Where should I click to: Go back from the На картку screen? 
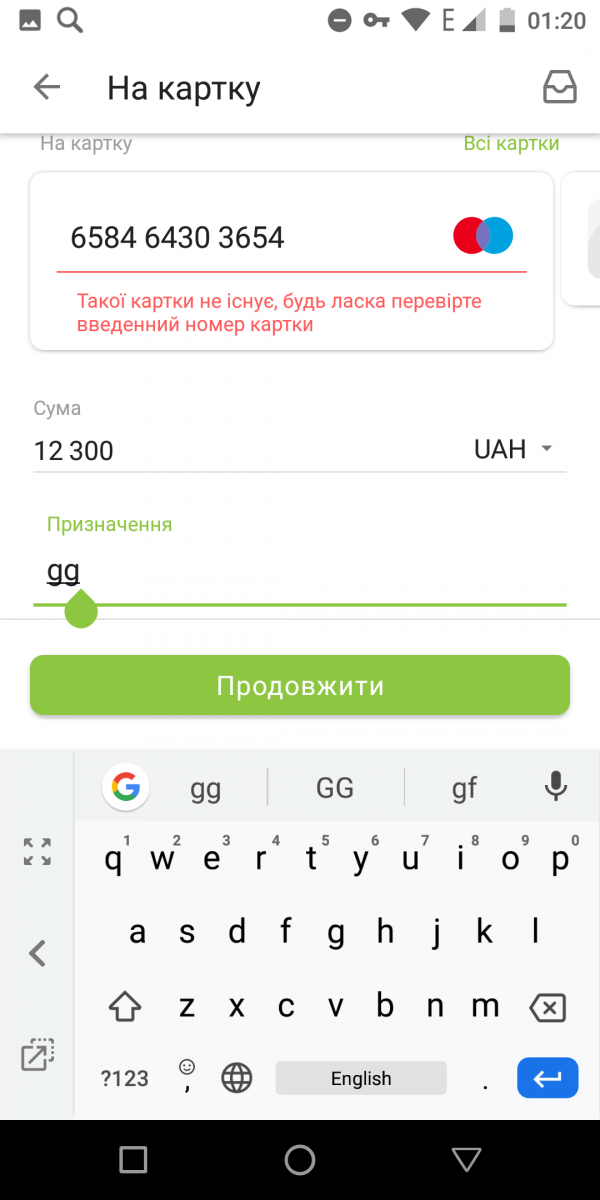47,88
